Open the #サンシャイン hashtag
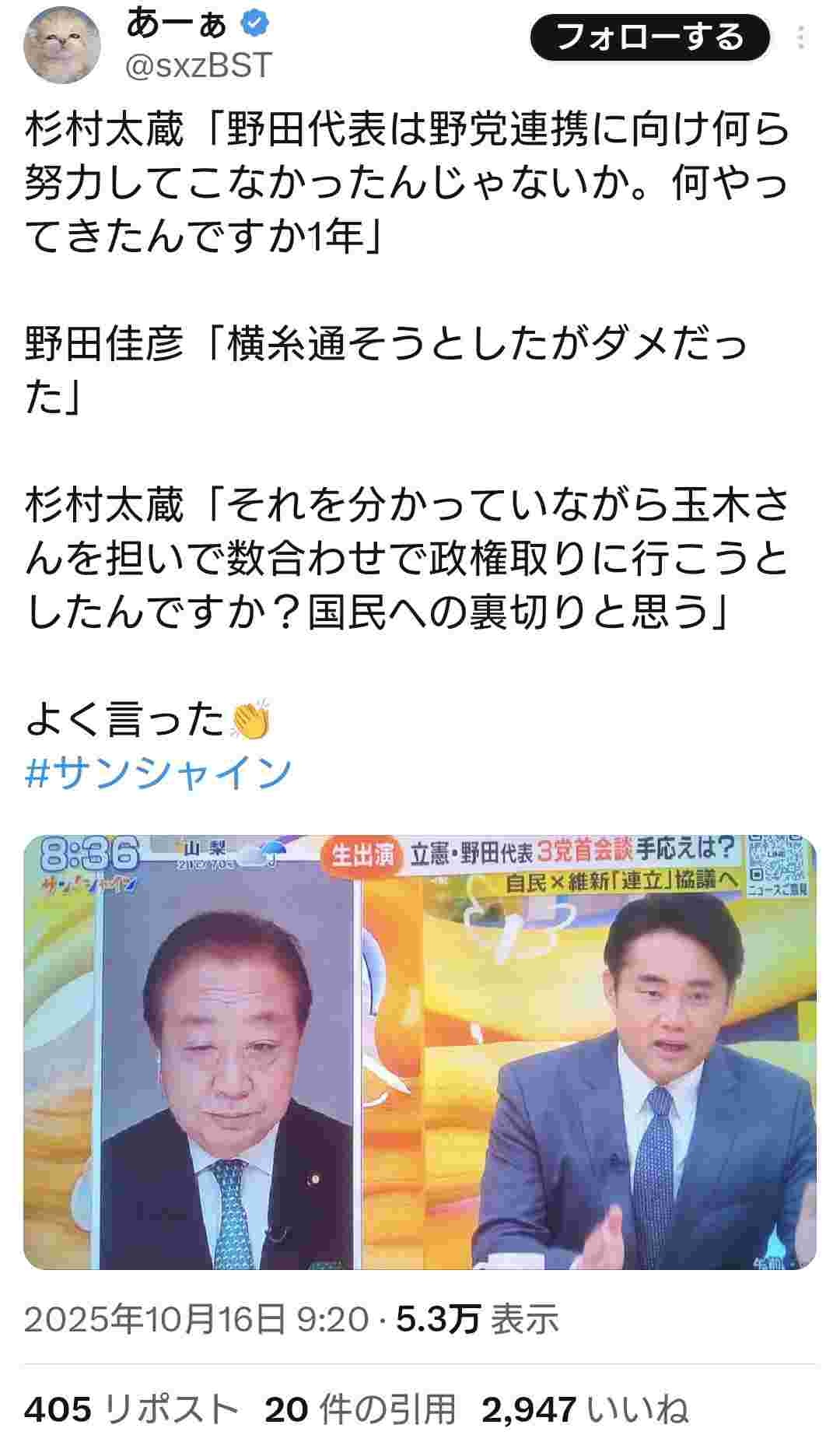Viewport: 840px width, 1442px height. pyautogui.click(x=159, y=773)
